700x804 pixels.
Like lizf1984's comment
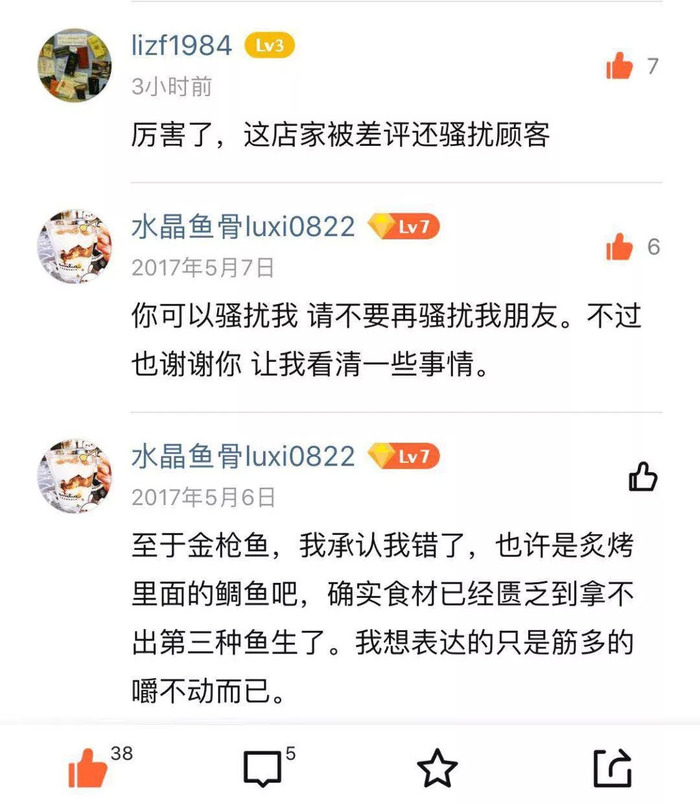tap(620, 67)
